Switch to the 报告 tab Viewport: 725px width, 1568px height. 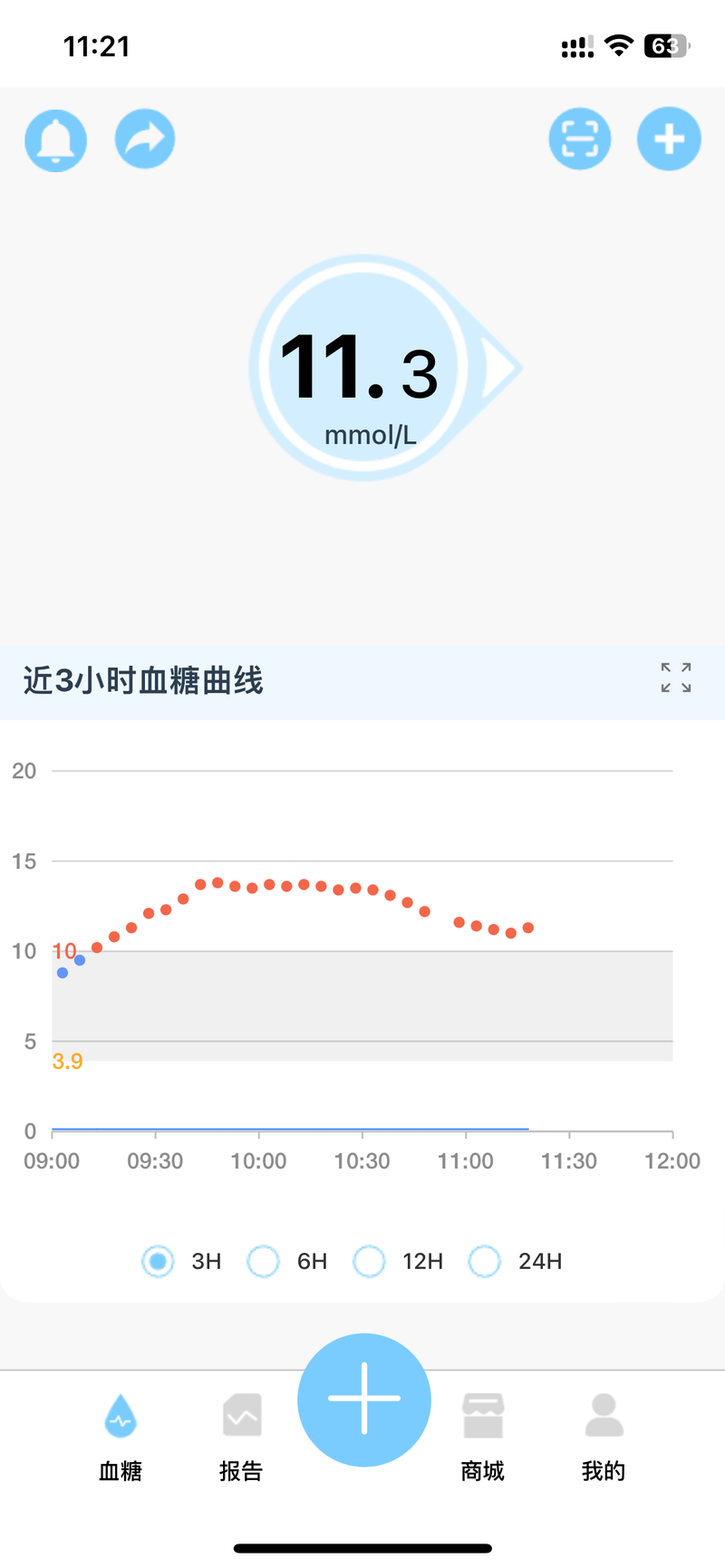[x=241, y=1437]
